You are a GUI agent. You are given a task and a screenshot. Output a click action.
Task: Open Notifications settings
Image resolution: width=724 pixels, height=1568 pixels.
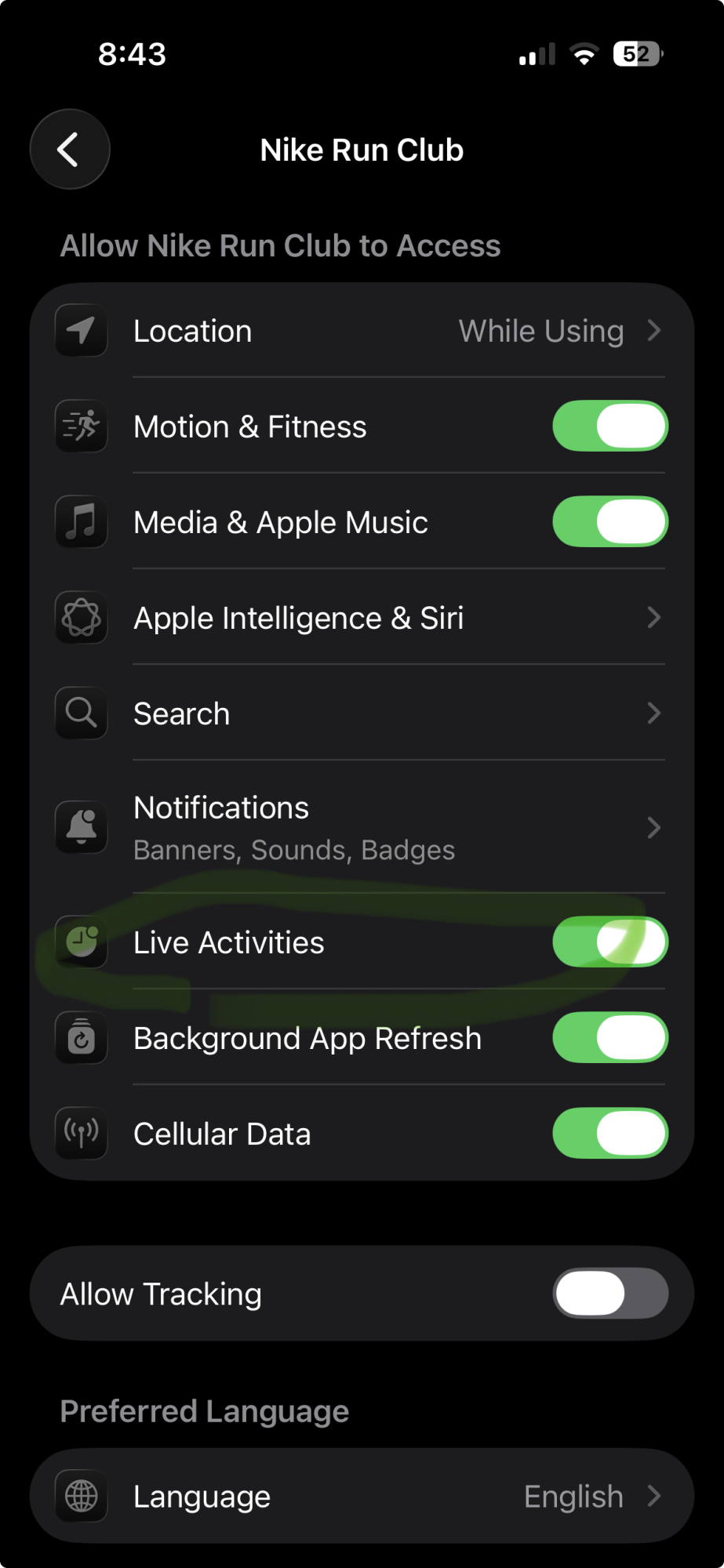pyautogui.click(x=361, y=827)
